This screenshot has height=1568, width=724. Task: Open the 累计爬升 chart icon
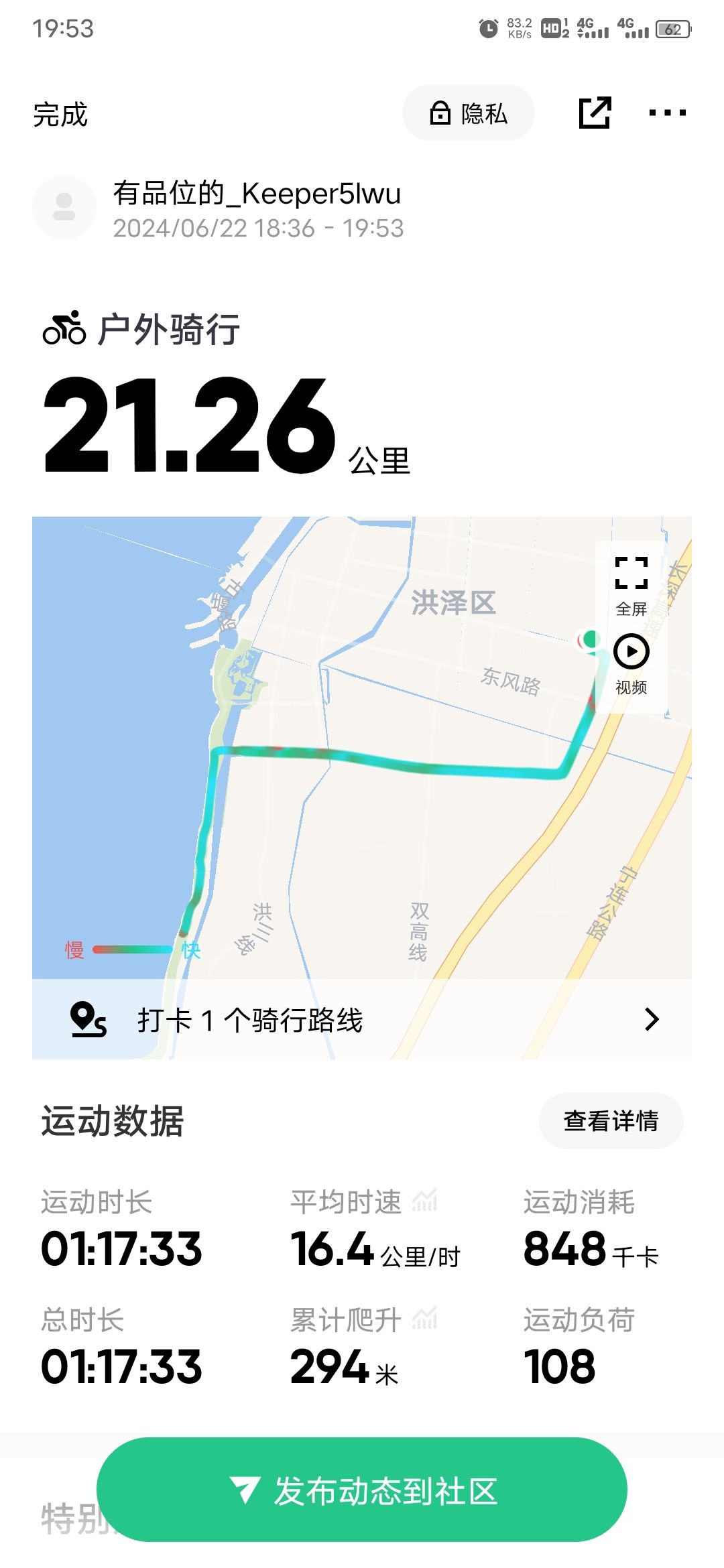pyautogui.click(x=424, y=1318)
